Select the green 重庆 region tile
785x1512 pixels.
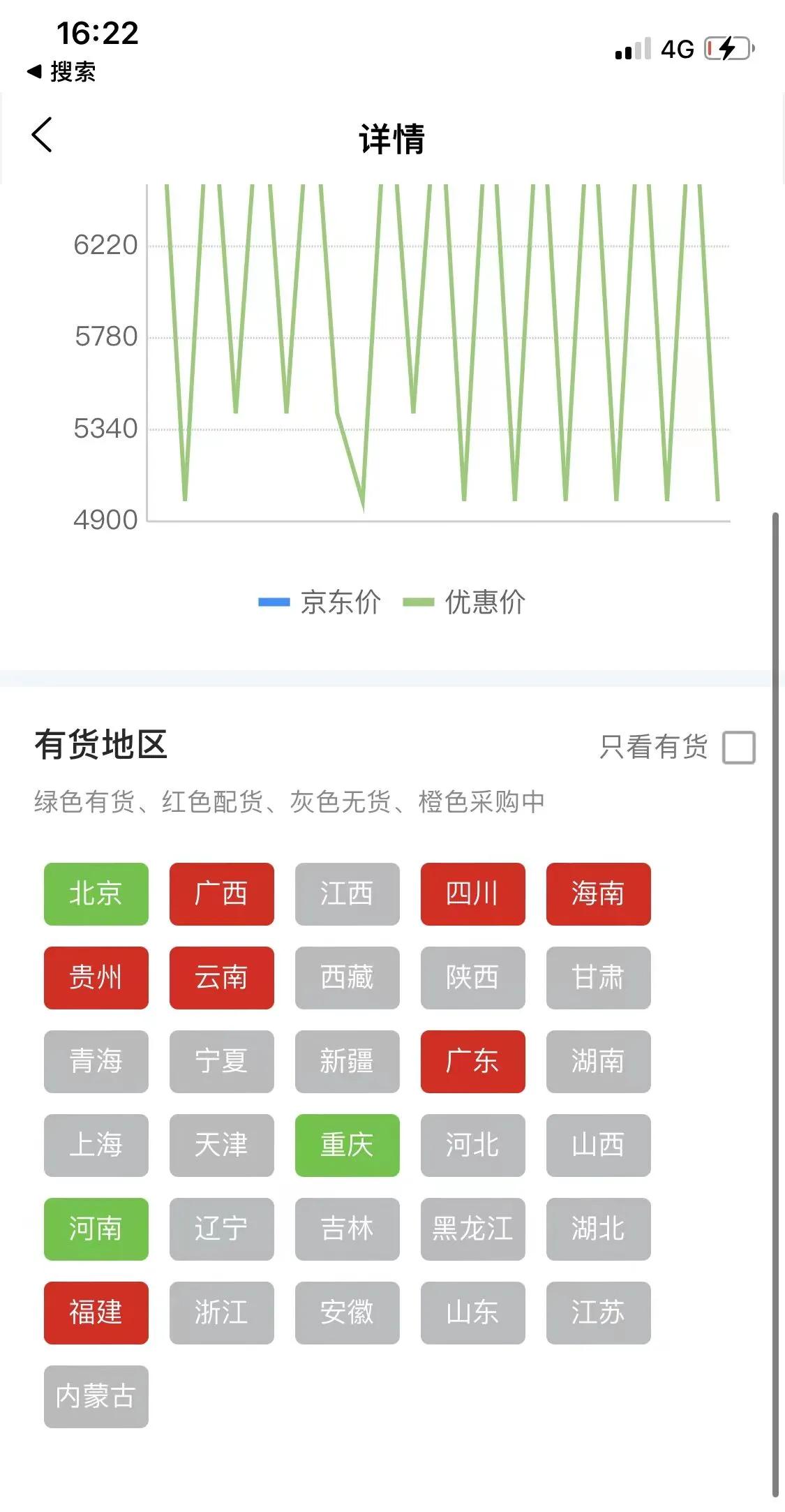(x=347, y=1146)
